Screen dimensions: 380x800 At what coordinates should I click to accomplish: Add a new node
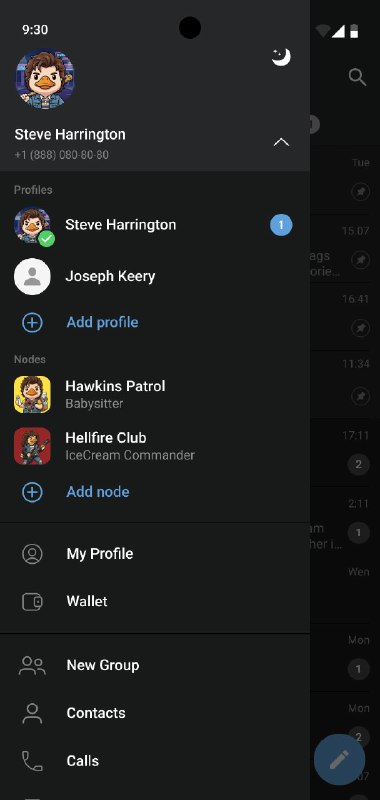[x=155, y=492]
